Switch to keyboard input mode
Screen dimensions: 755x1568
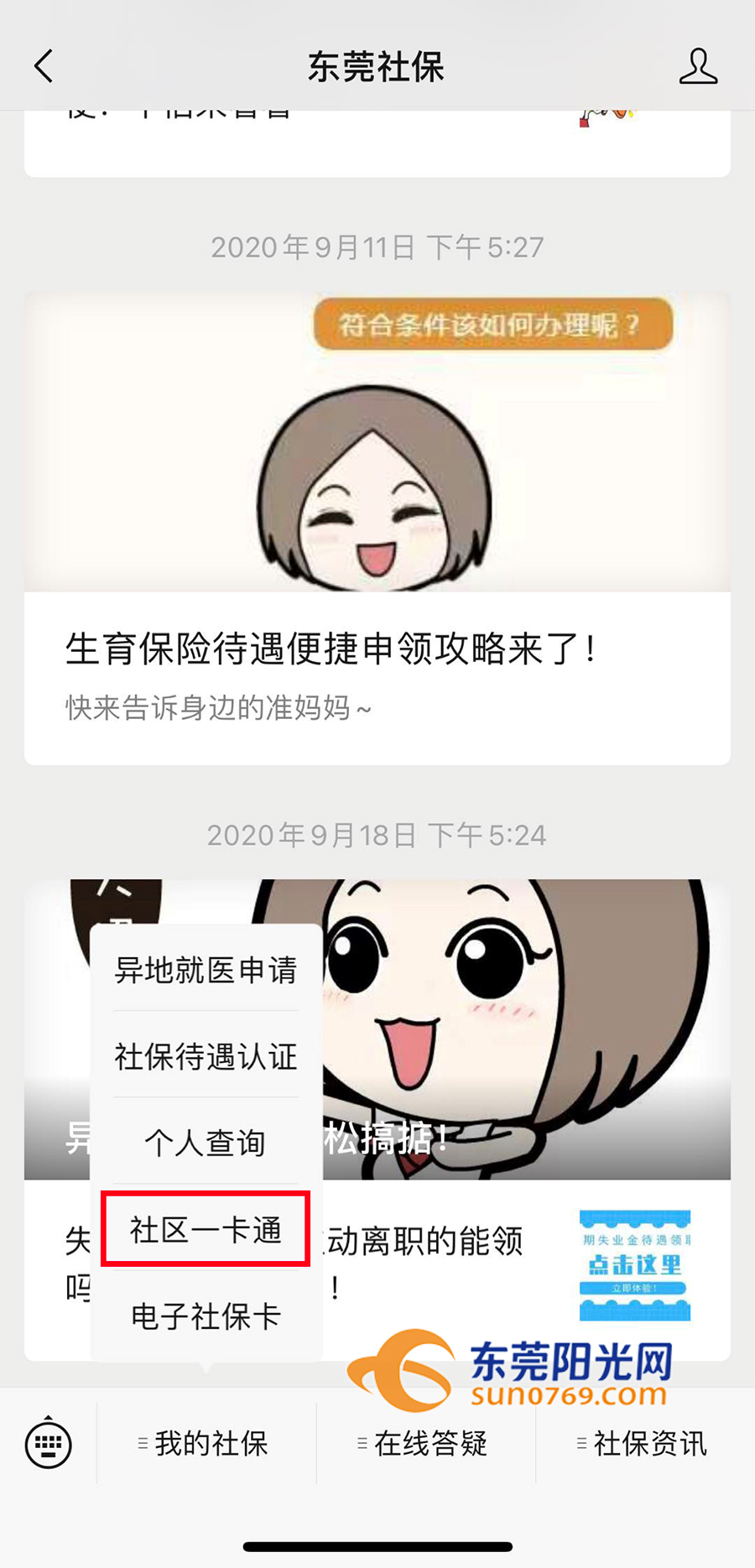pos(49,1444)
